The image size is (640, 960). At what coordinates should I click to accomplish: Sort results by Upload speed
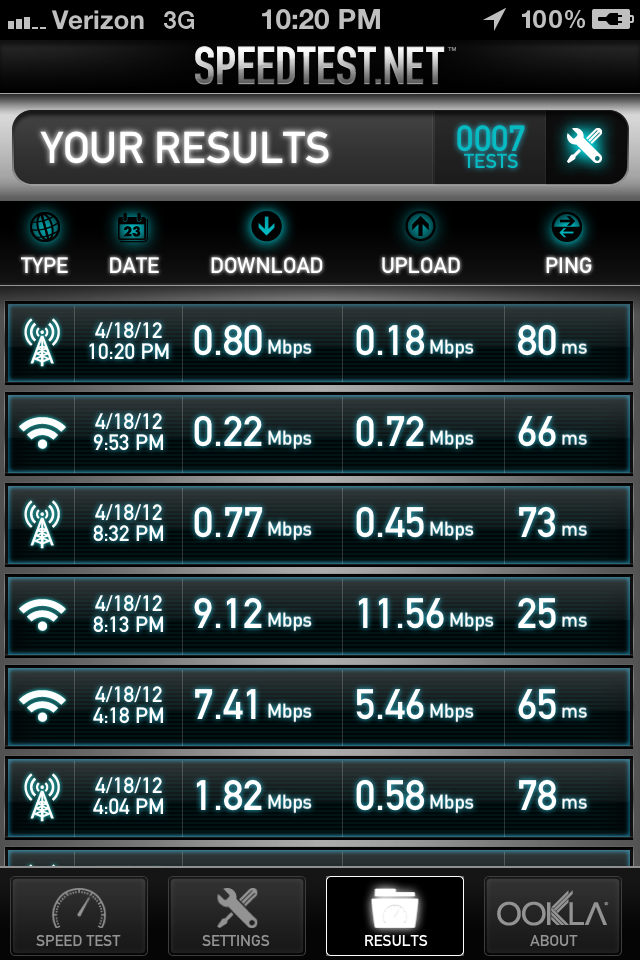[420, 246]
